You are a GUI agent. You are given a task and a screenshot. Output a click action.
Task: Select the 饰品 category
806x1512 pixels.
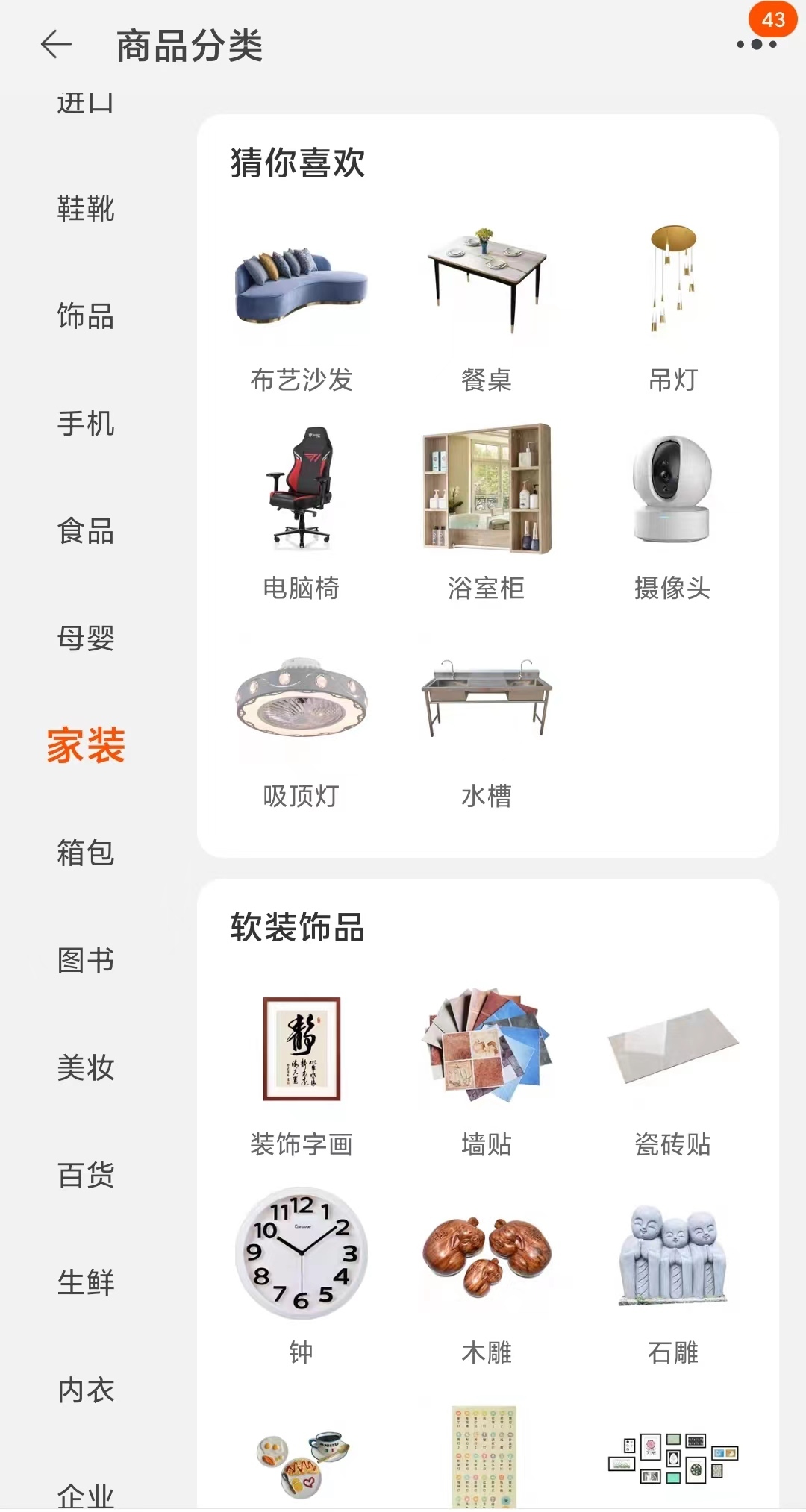pos(86,316)
